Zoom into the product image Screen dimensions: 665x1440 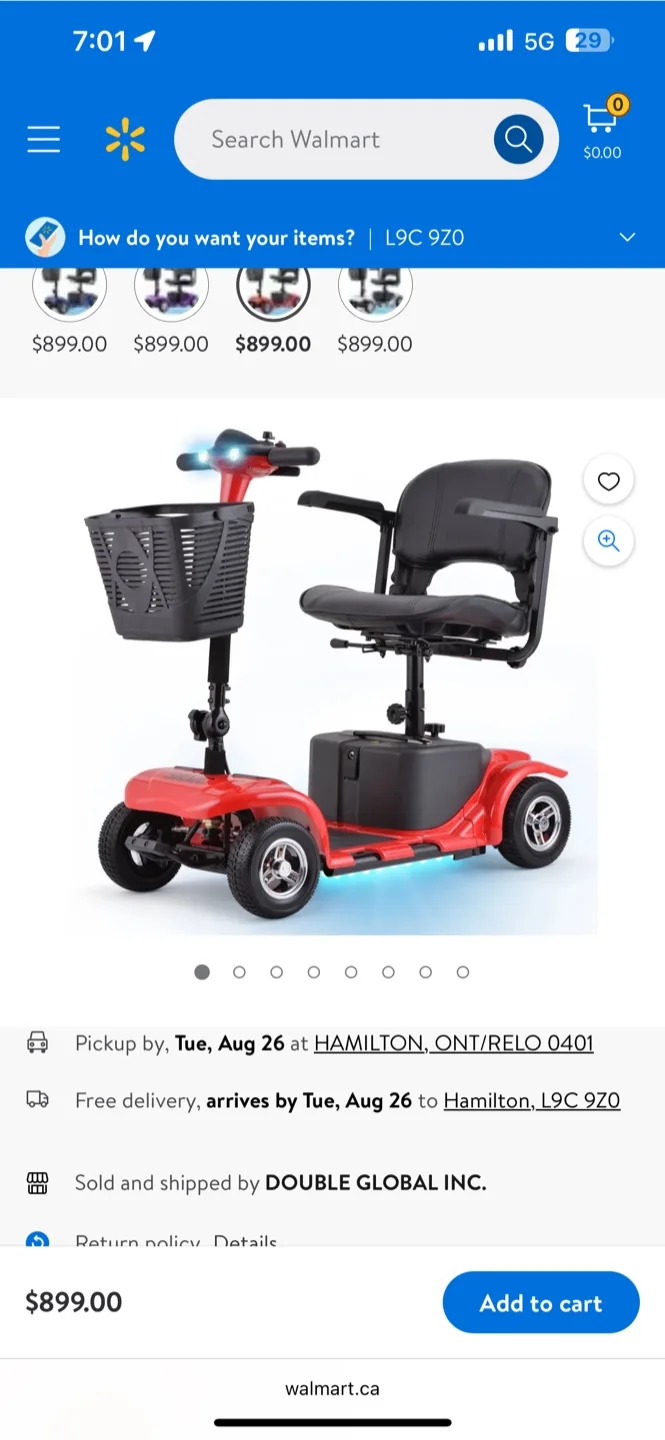click(608, 541)
